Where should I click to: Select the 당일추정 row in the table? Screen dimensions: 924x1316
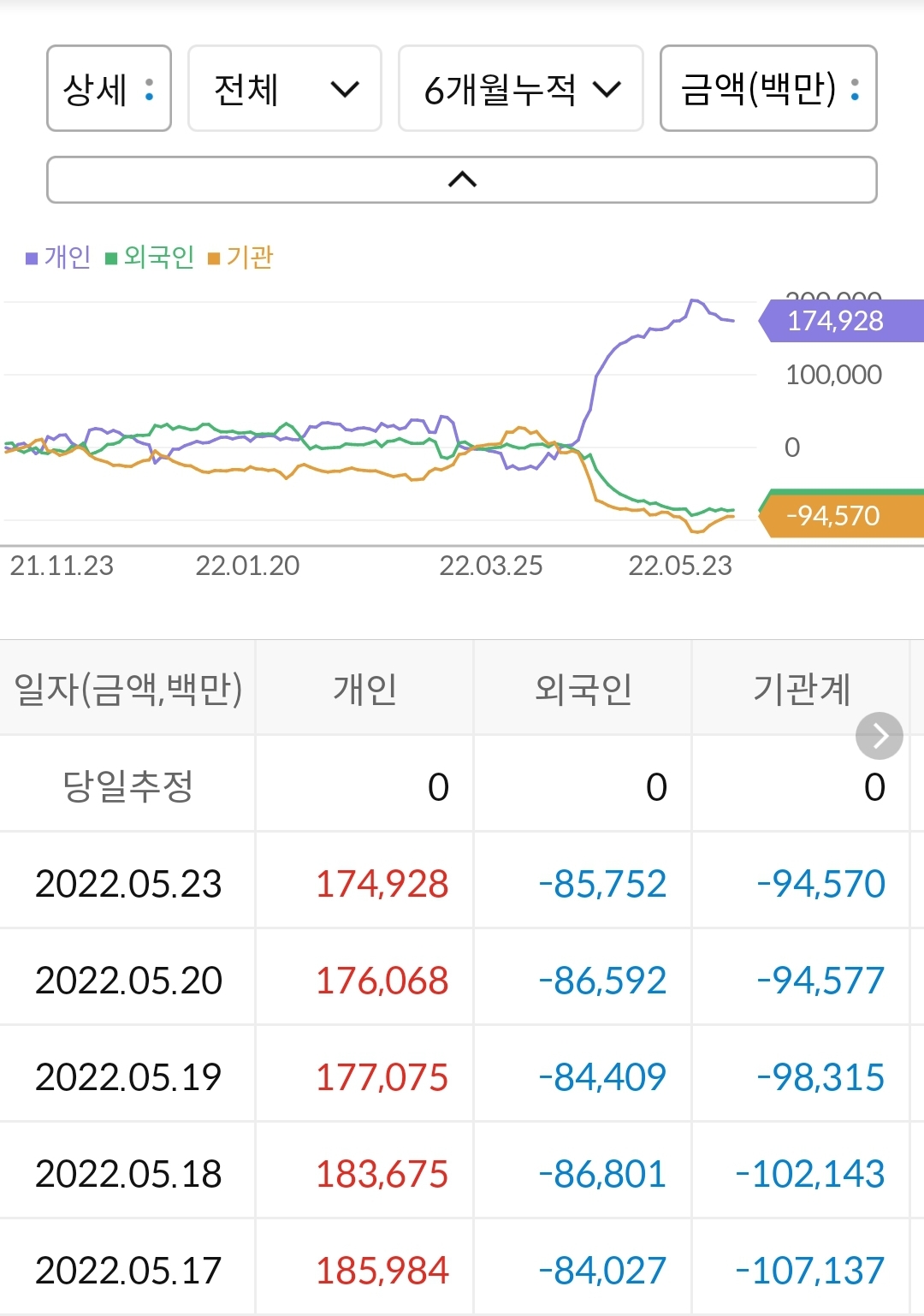[x=127, y=784]
